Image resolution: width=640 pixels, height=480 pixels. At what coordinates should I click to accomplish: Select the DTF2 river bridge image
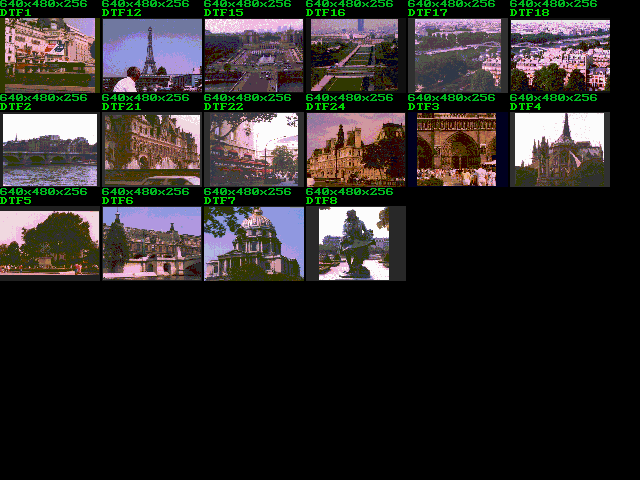pos(50,149)
